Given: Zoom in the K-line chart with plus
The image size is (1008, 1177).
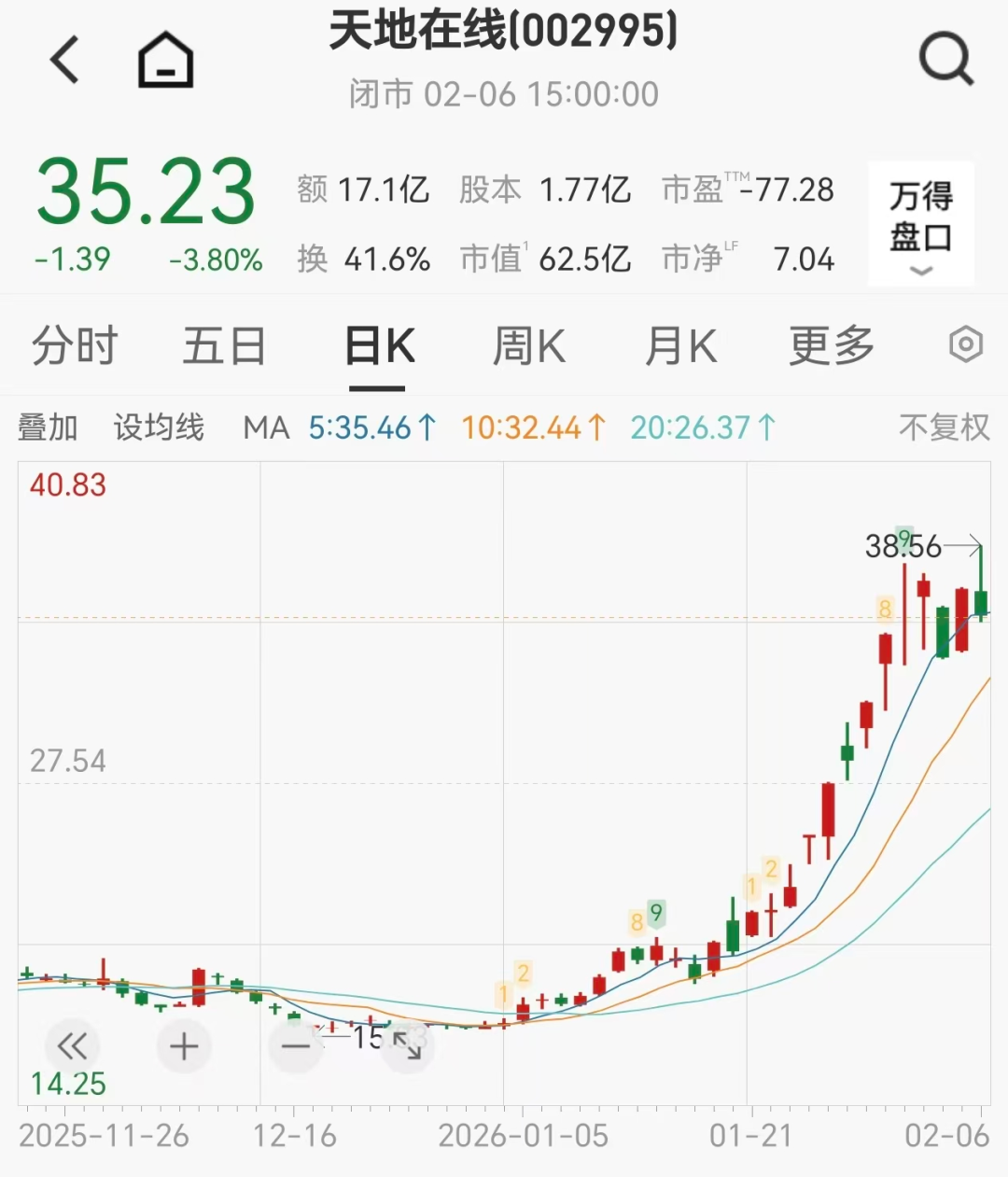Looking at the screenshot, I should tap(184, 1046).
